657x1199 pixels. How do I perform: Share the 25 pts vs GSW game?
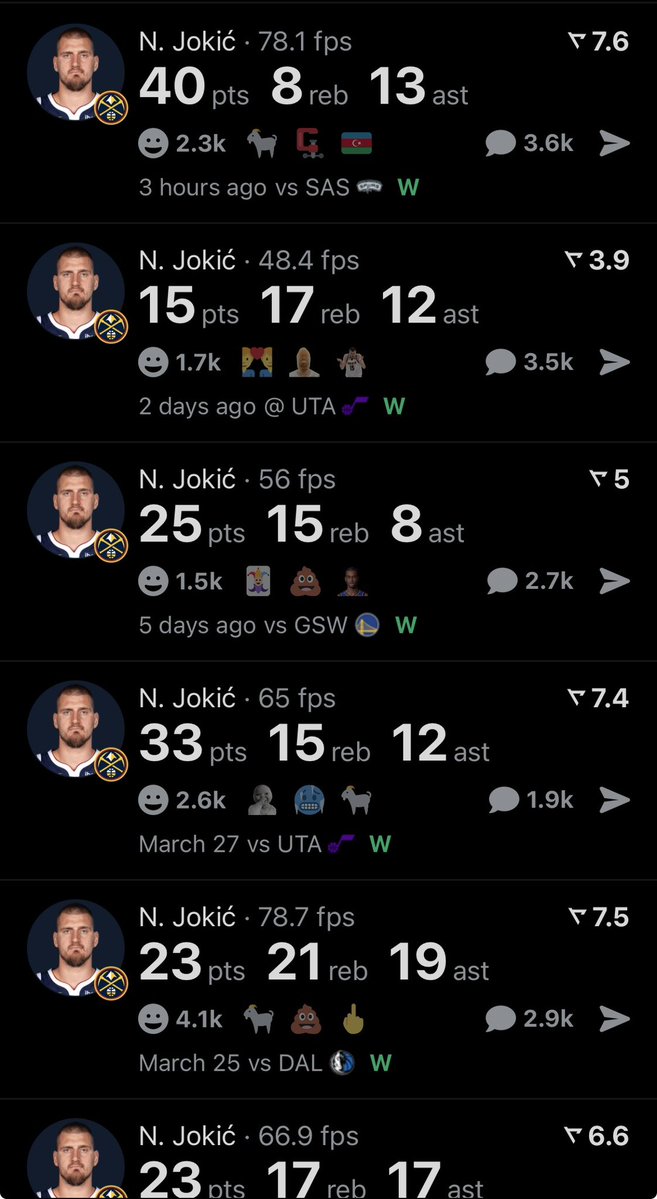click(x=614, y=581)
